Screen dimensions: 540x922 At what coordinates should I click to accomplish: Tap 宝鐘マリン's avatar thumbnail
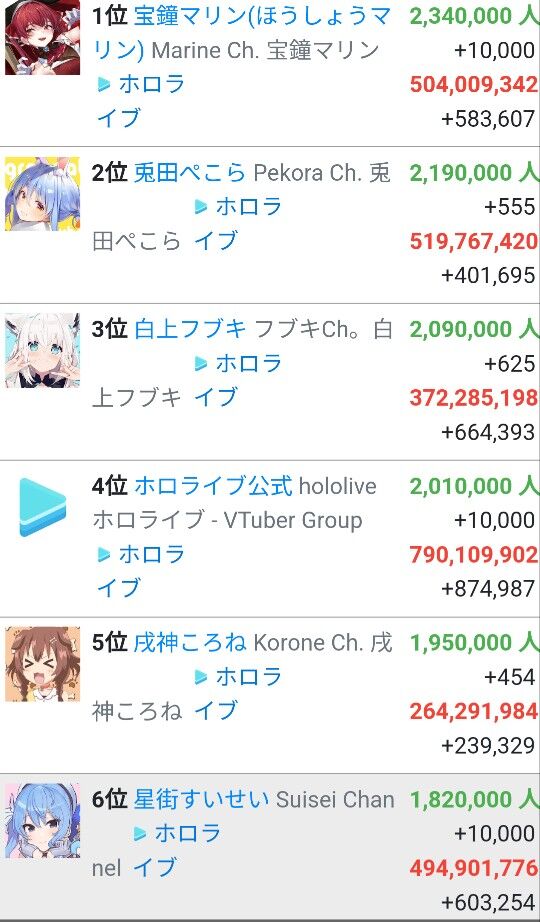(42, 38)
